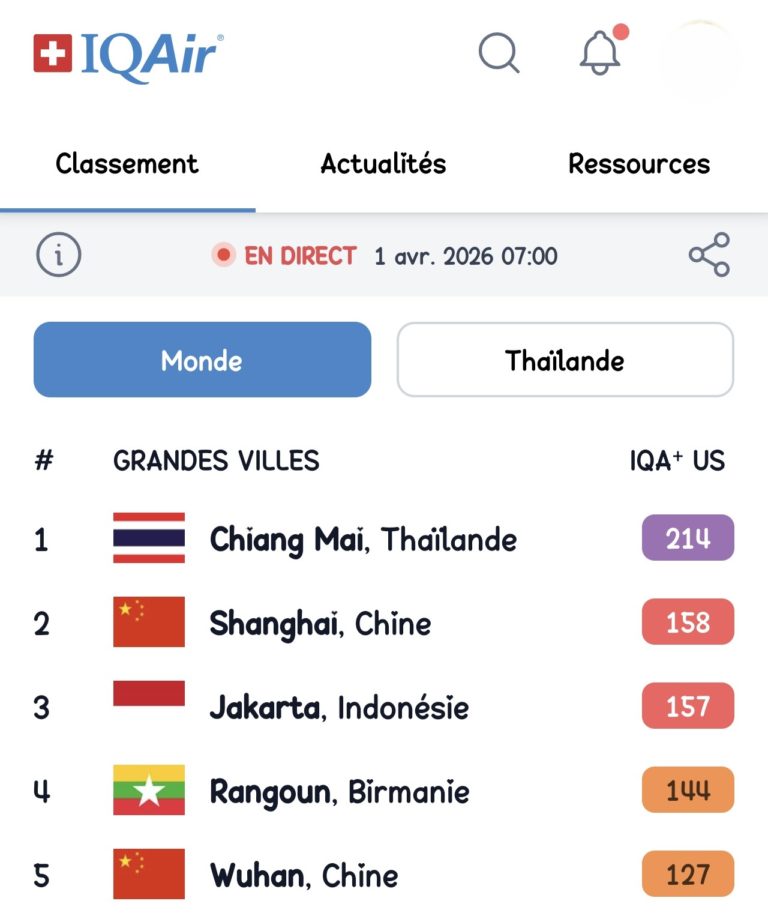Switch ranking to Thaïlande
This screenshot has height=913, width=768.
click(565, 360)
